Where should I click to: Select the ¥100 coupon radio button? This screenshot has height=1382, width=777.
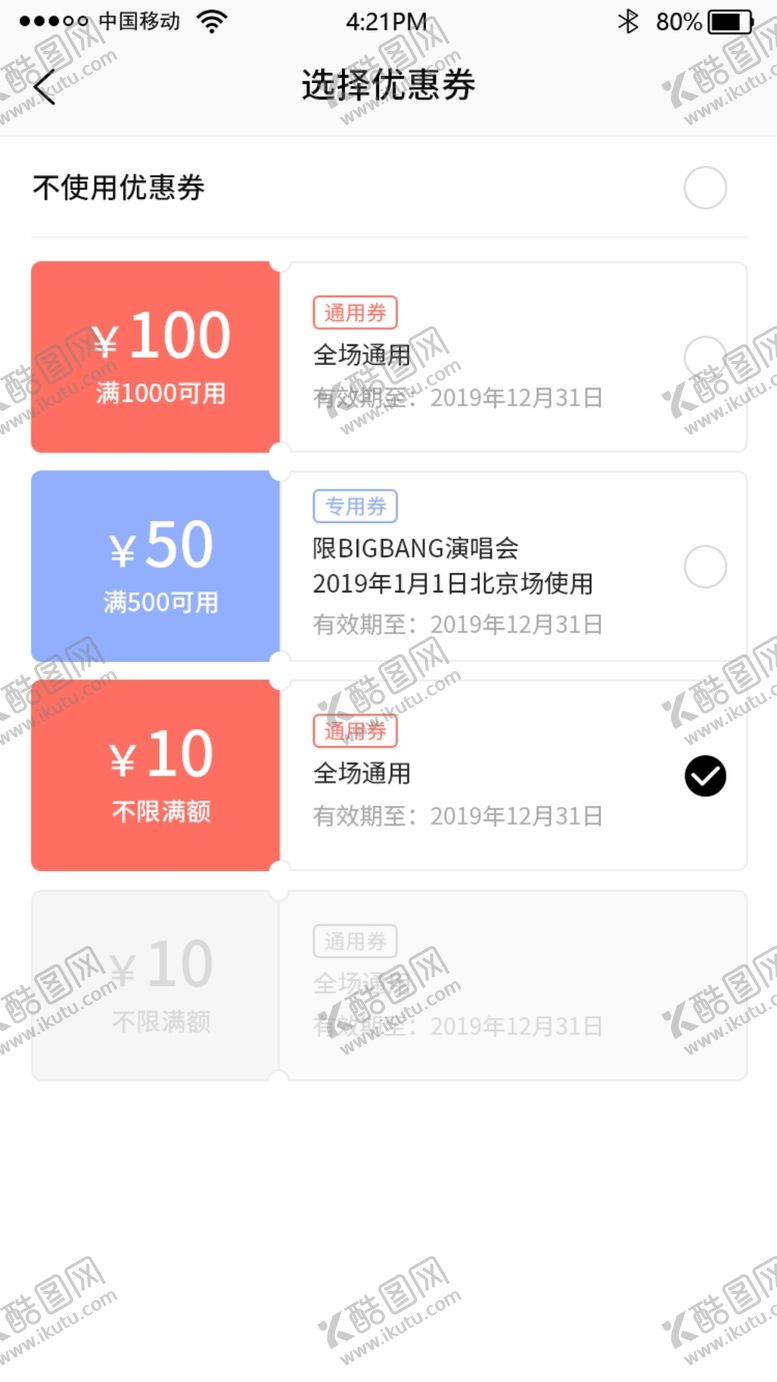[x=706, y=356]
